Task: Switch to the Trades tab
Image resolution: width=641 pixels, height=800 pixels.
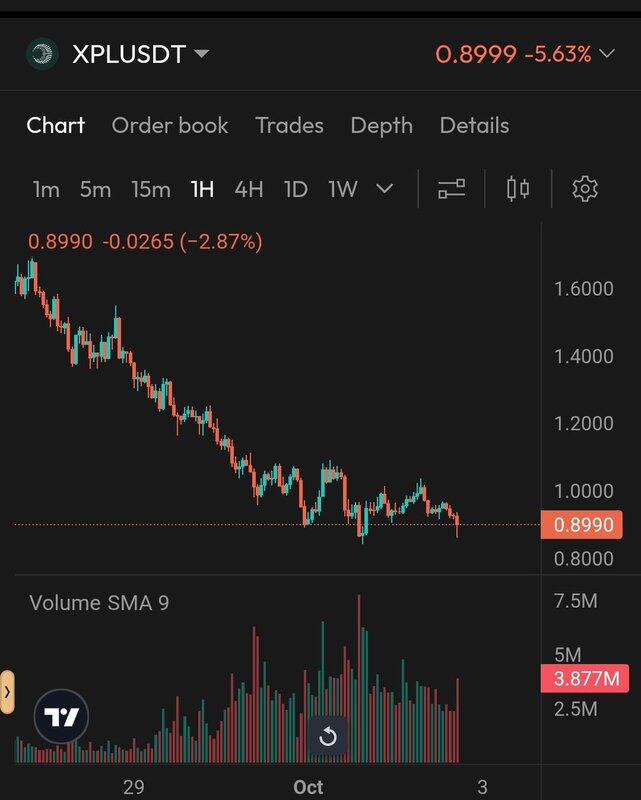Action: [289, 125]
